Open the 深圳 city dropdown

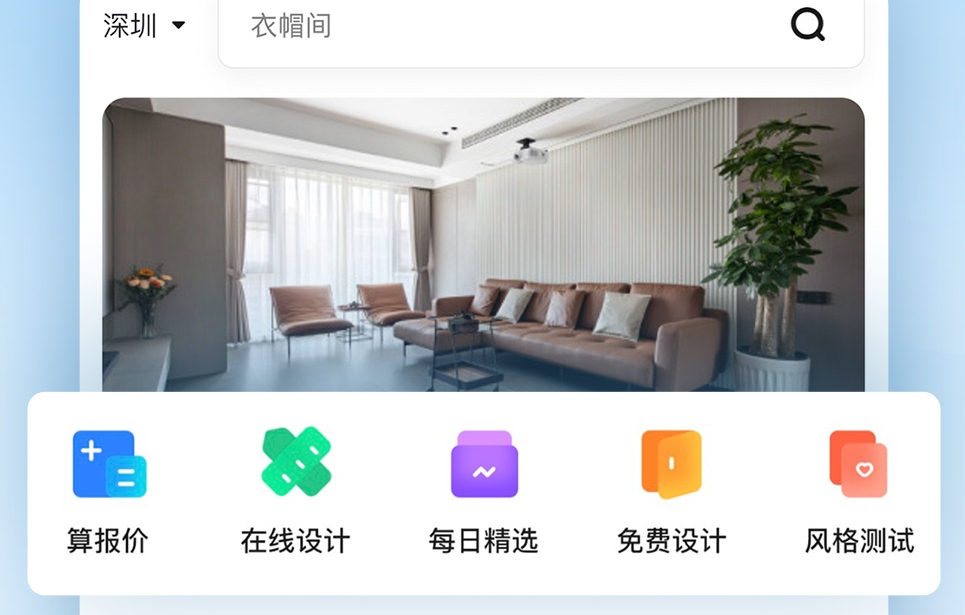click(144, 26)
